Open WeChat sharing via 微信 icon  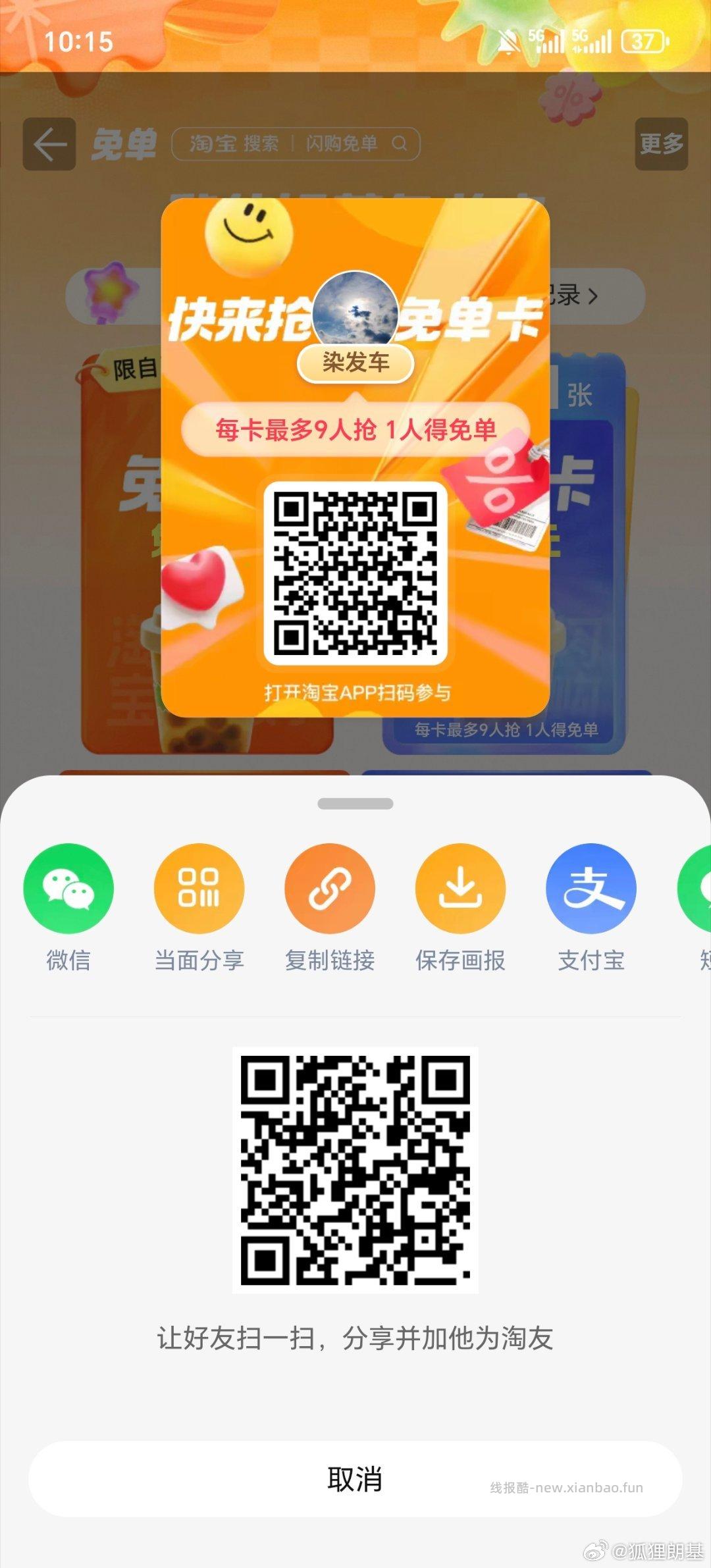click(68, 888)
